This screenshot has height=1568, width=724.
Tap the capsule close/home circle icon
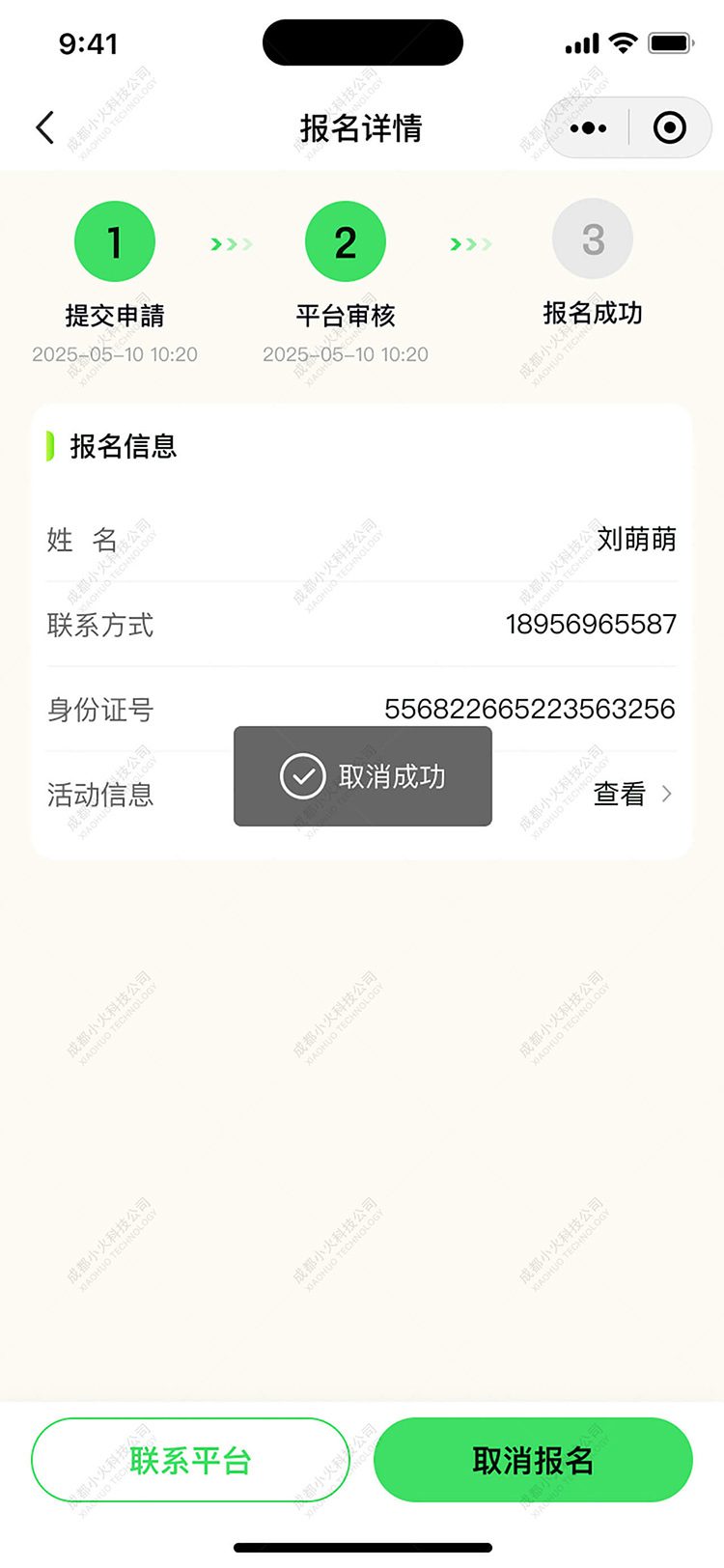pos(670,126)
